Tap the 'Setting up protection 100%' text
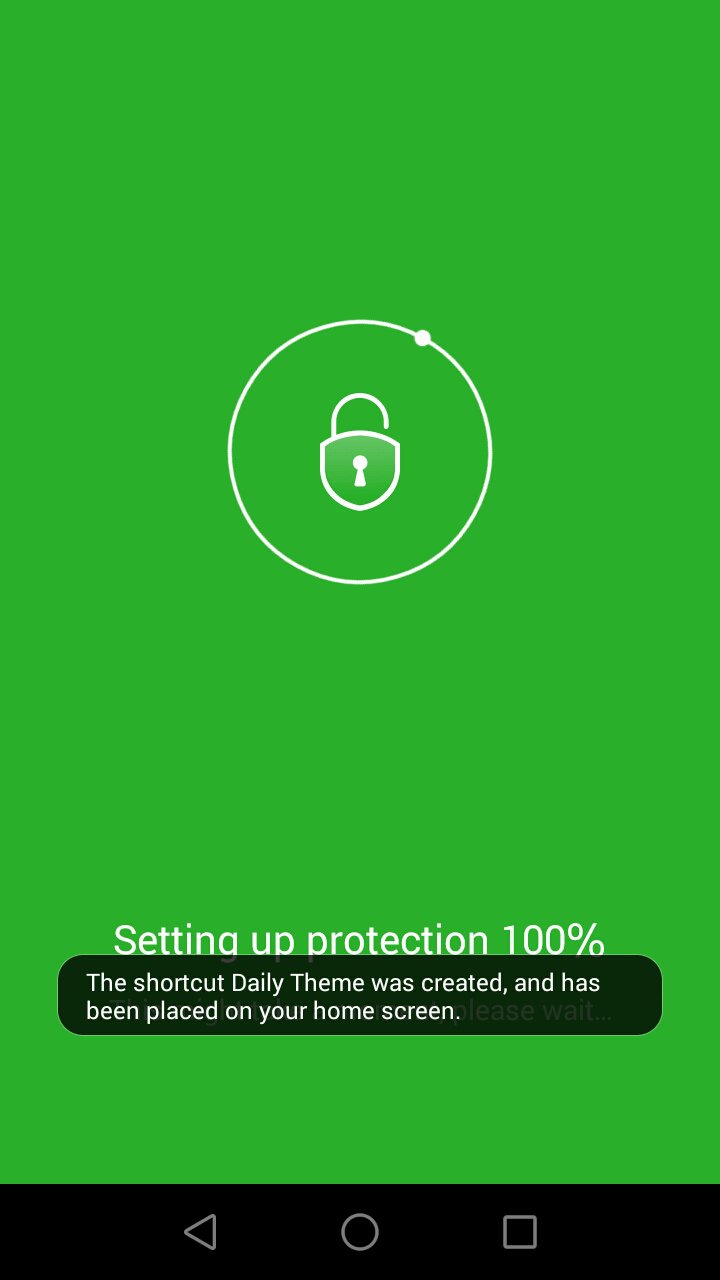This screenshot has height=1280, width=720. [x=360, y=940]
